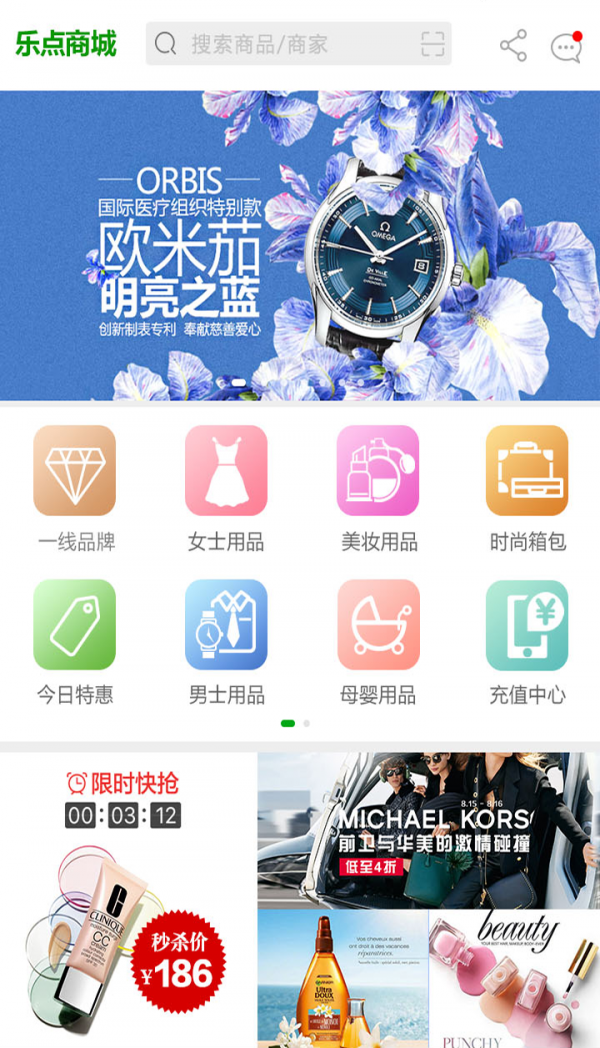Open the 母婴用品 category
The height and width of the screenshot is (1048, 600).
coord(378,642)
